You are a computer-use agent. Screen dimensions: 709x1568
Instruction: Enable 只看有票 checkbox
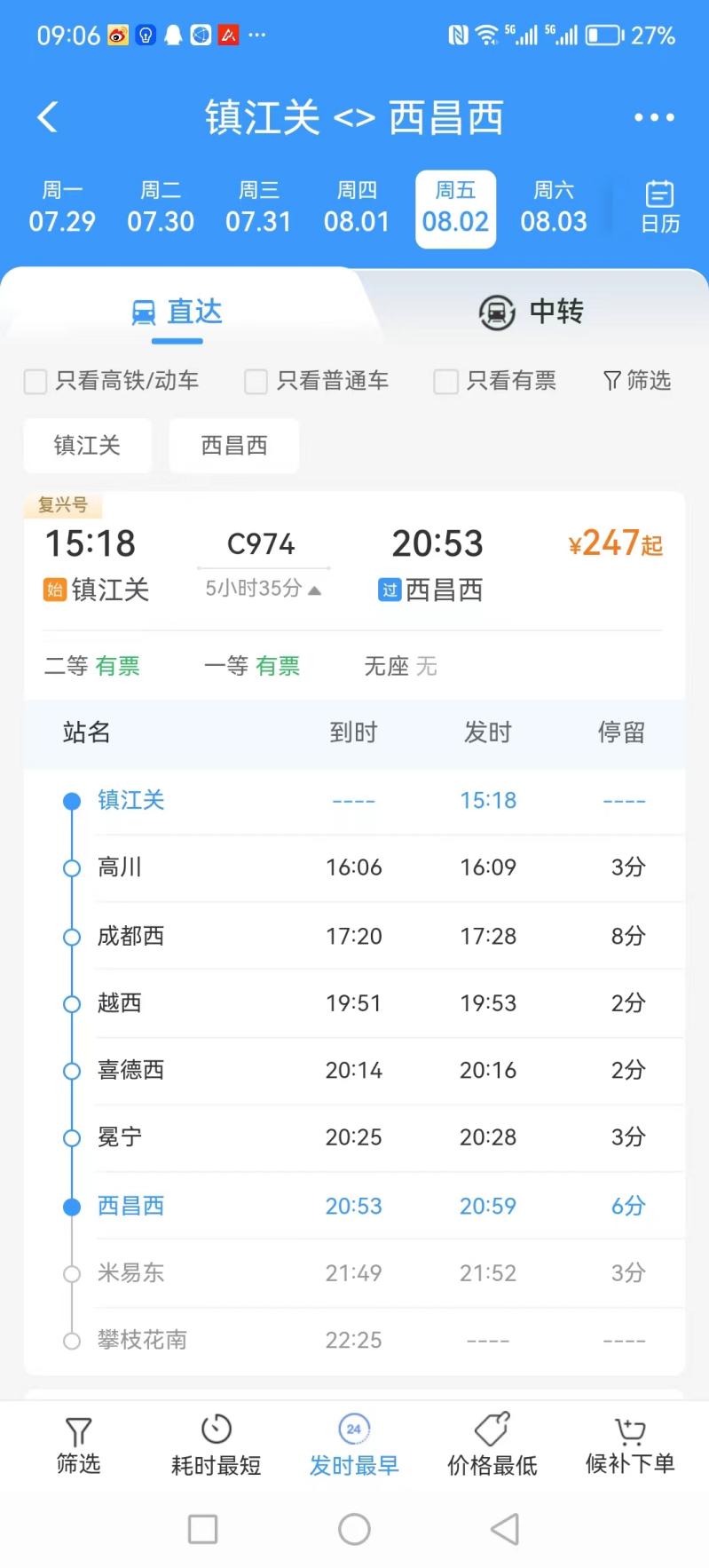click(445, 382)
